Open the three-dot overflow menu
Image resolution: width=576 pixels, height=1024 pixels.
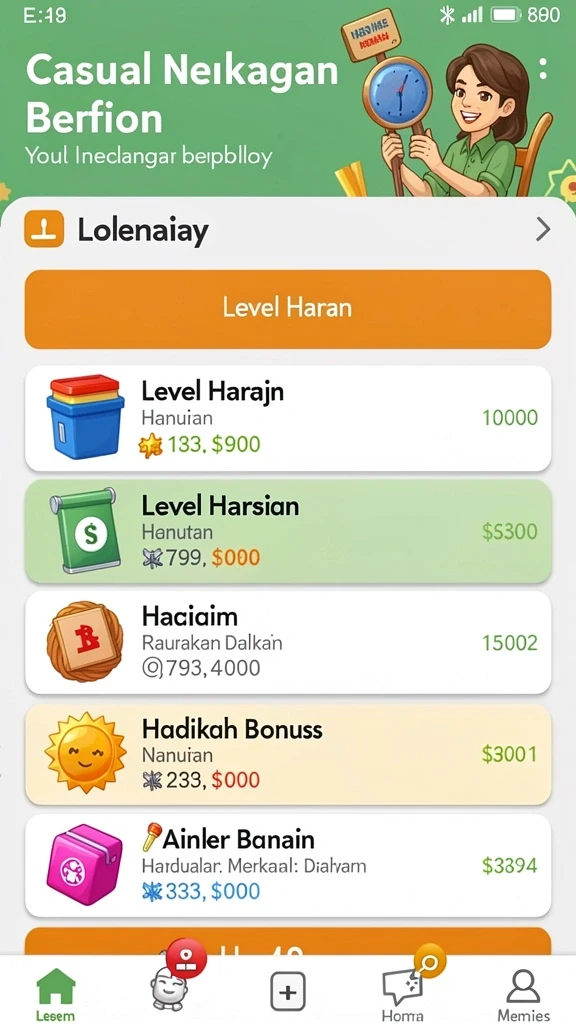pos(543,69)
